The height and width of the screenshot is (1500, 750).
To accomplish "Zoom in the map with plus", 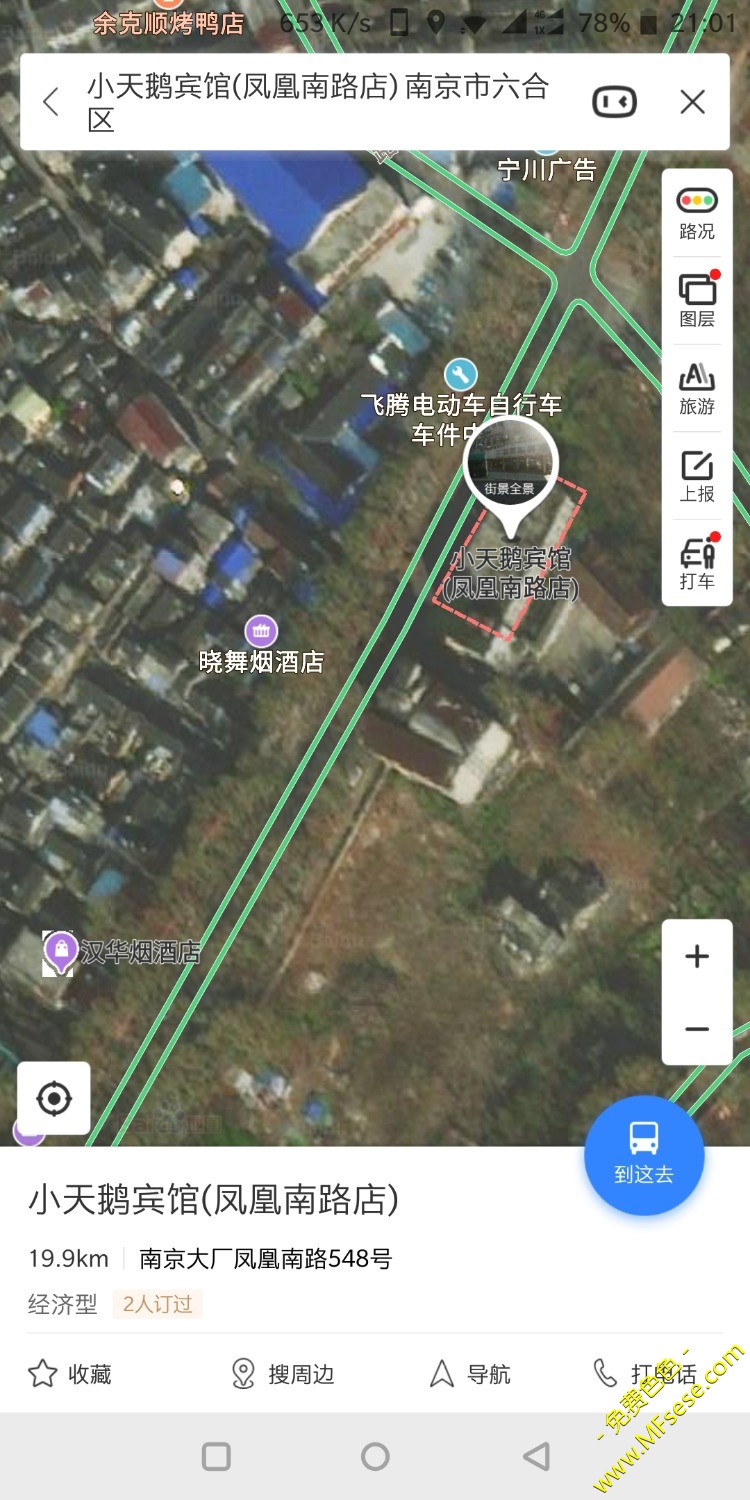I will (697, 956).
